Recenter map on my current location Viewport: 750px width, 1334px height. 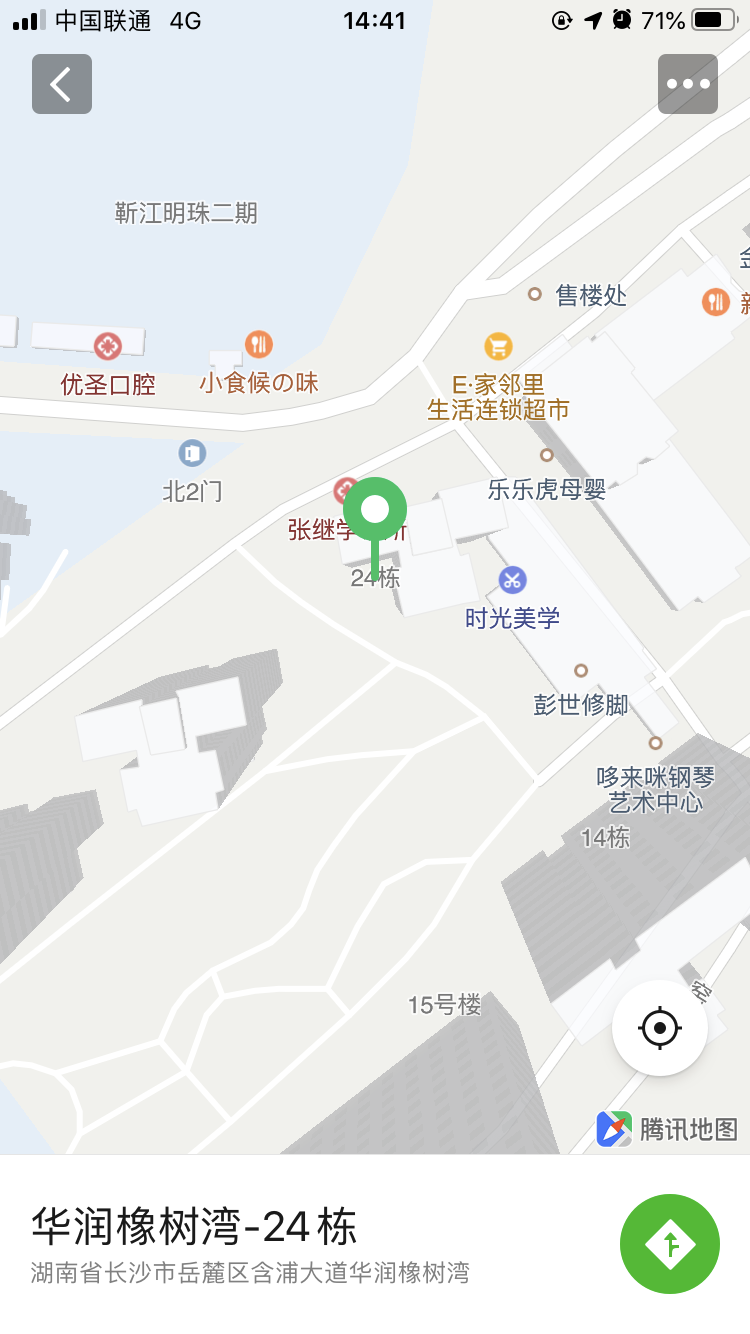(660, 1027)
